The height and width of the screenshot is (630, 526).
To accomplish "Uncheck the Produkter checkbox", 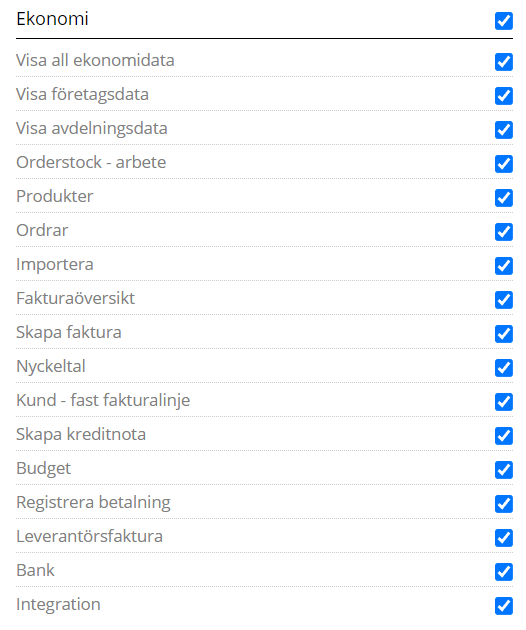I will coord(503,198).
